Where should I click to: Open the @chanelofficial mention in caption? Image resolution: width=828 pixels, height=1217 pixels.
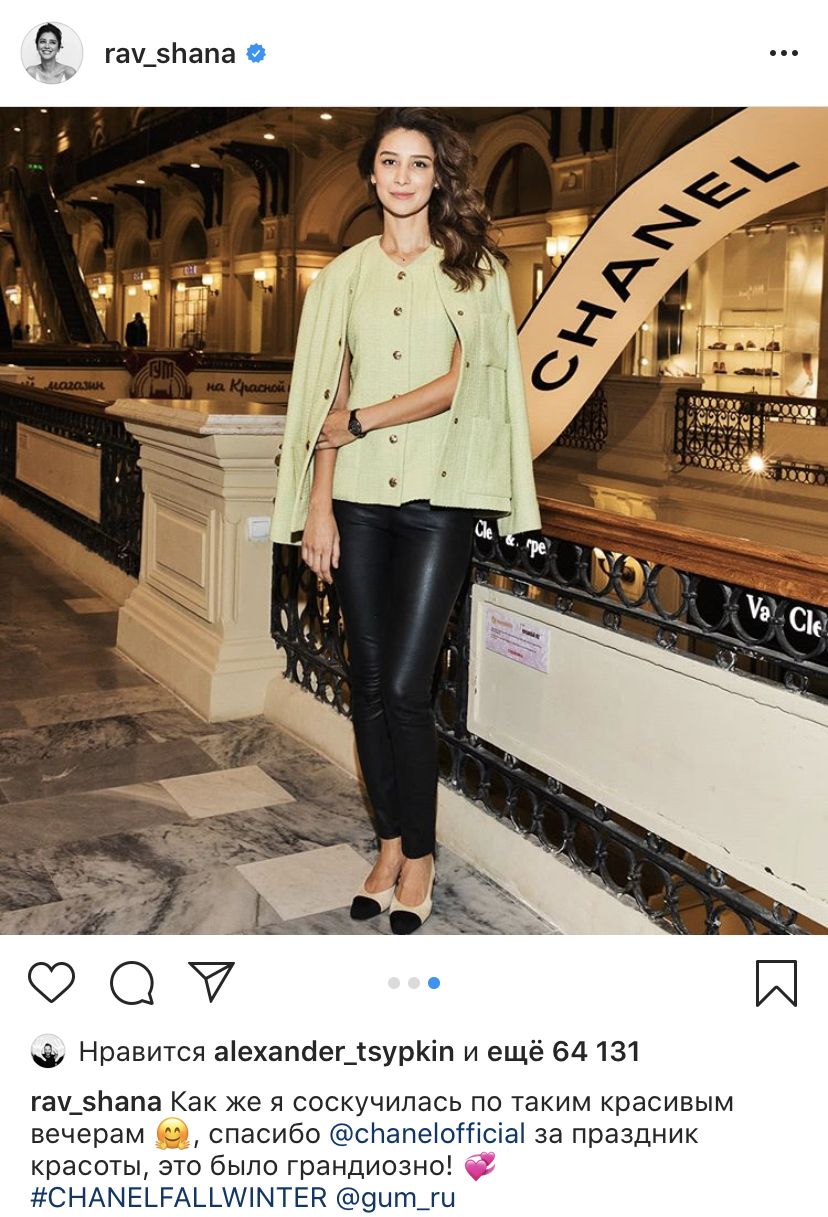[x=427, y=1134]
